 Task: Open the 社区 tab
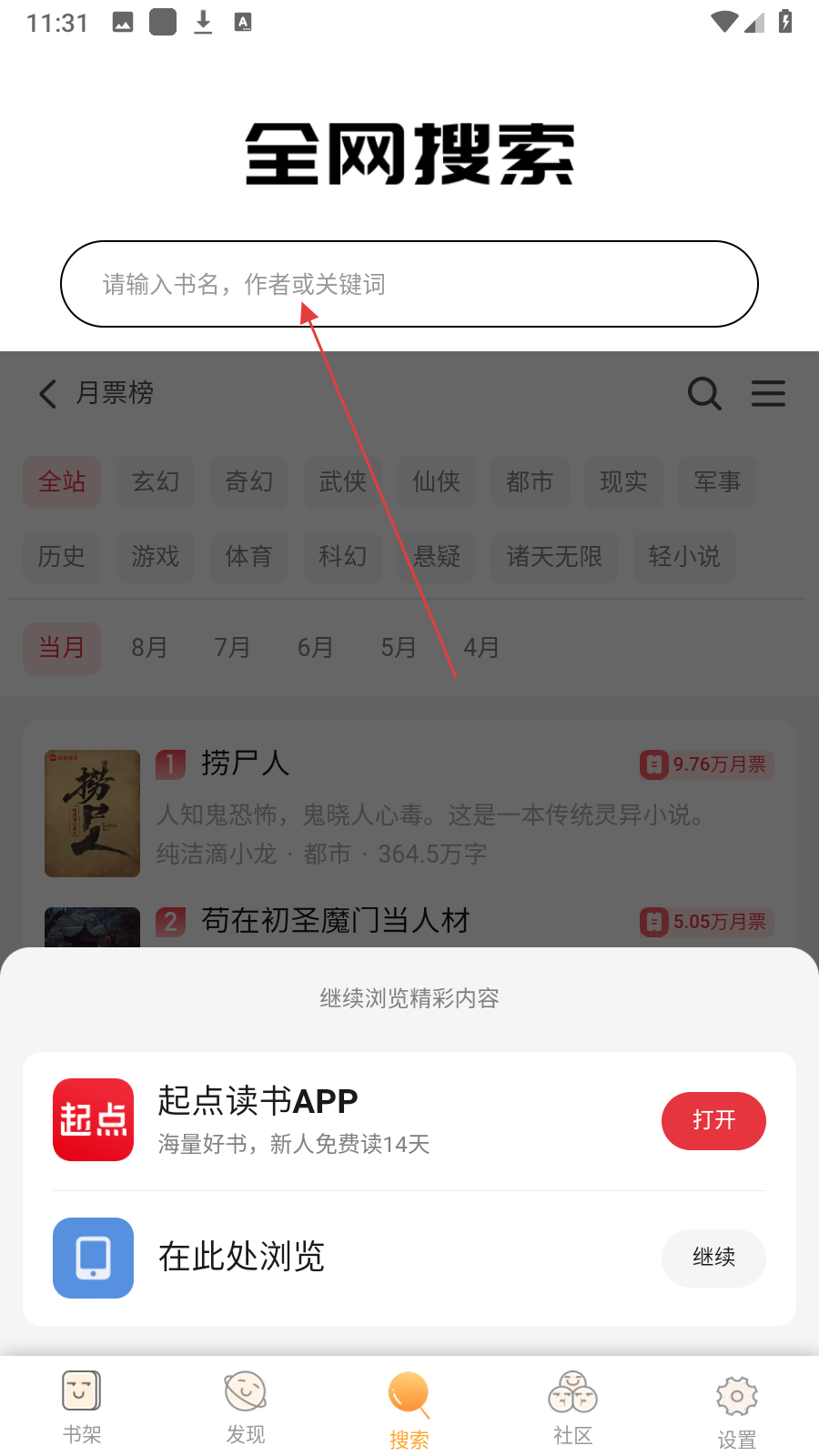click(x=573, y=1407)
